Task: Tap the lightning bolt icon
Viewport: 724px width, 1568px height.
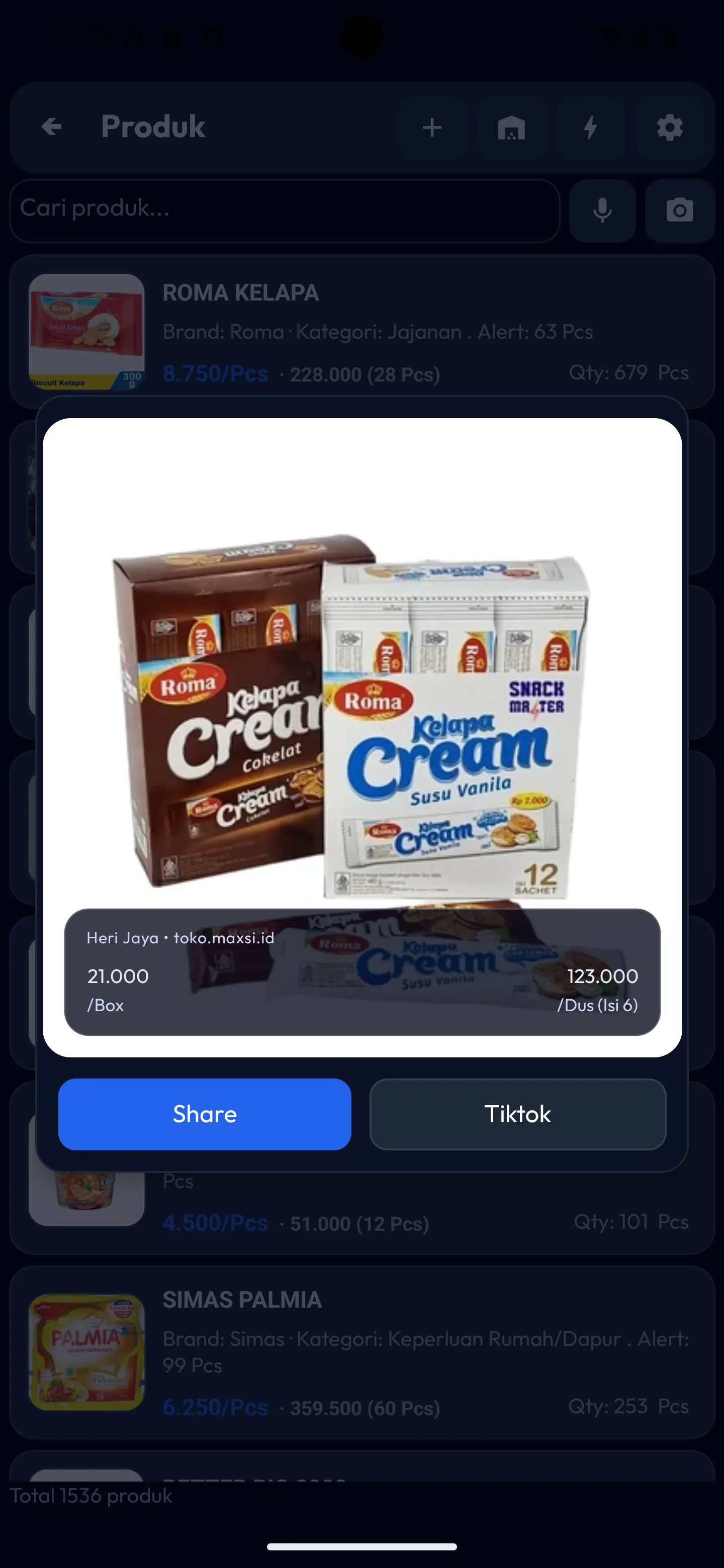Action: (590, 127)
